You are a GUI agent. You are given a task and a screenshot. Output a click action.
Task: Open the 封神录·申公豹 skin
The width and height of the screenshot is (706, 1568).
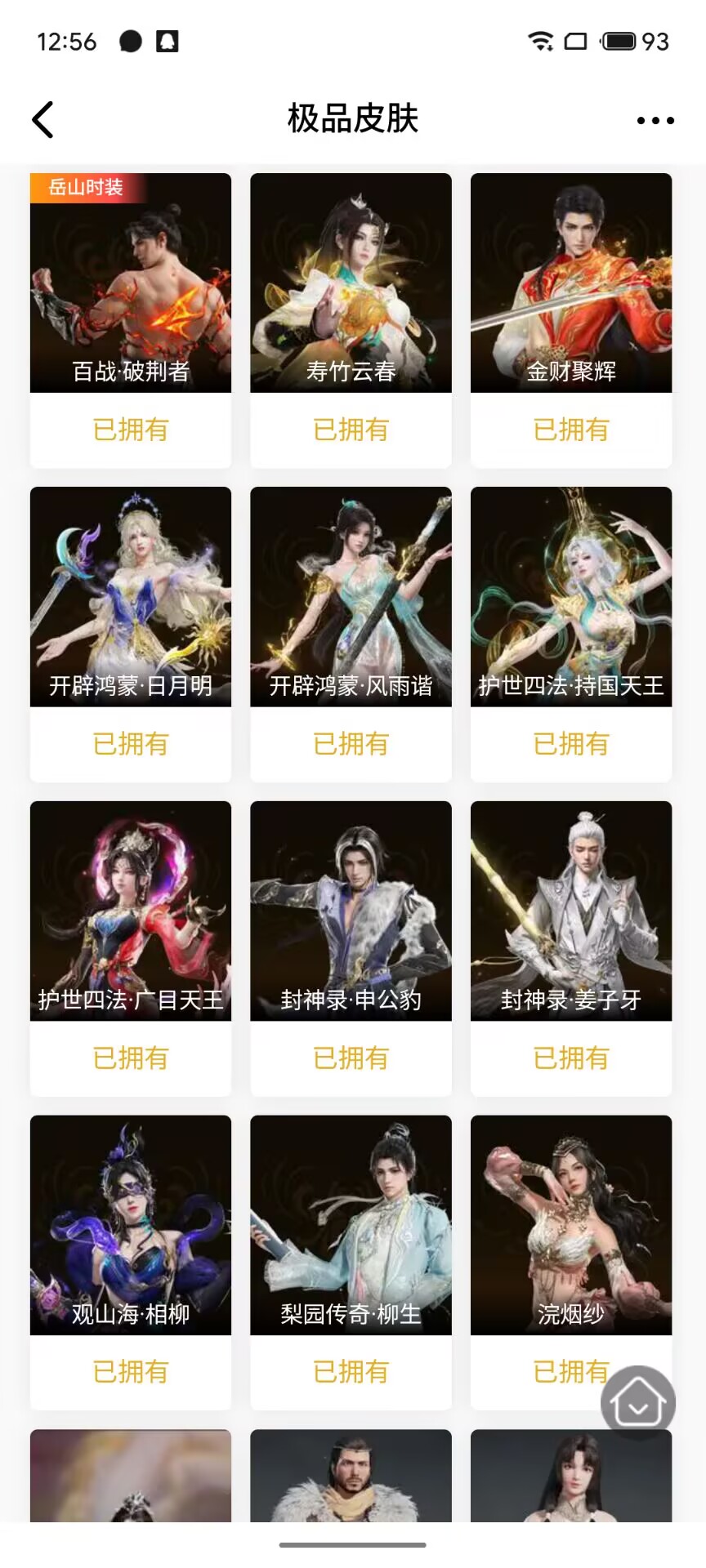click(351, 911)
